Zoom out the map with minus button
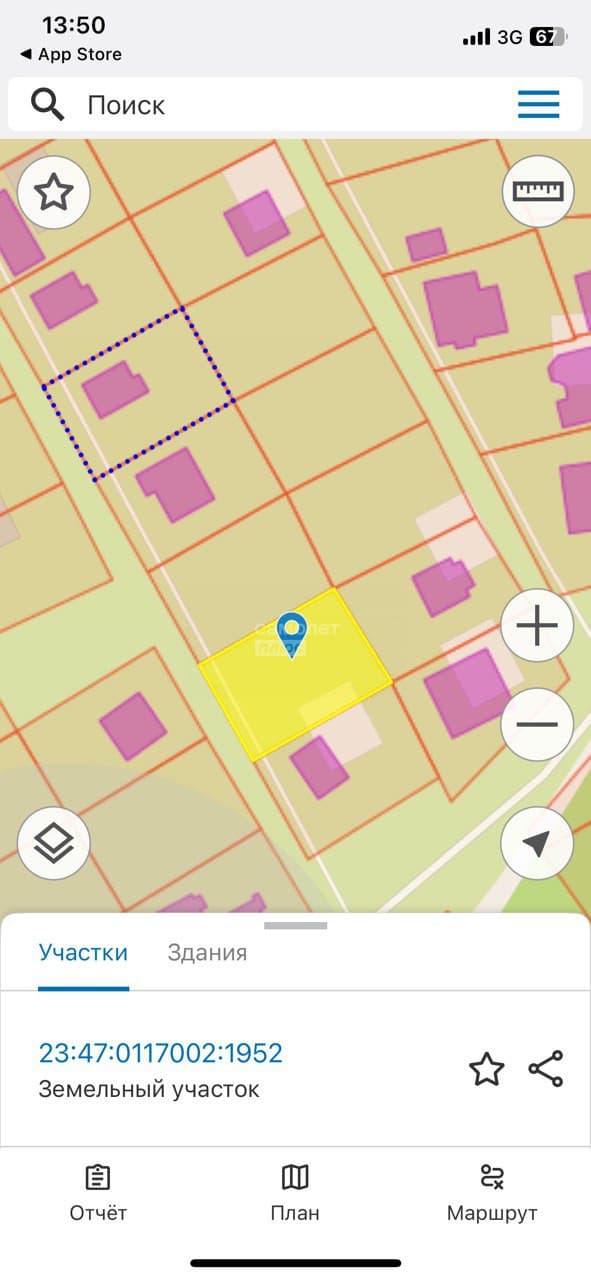Image resolution: width=591 pixels, height=1280 pixels. coord(537,725)
